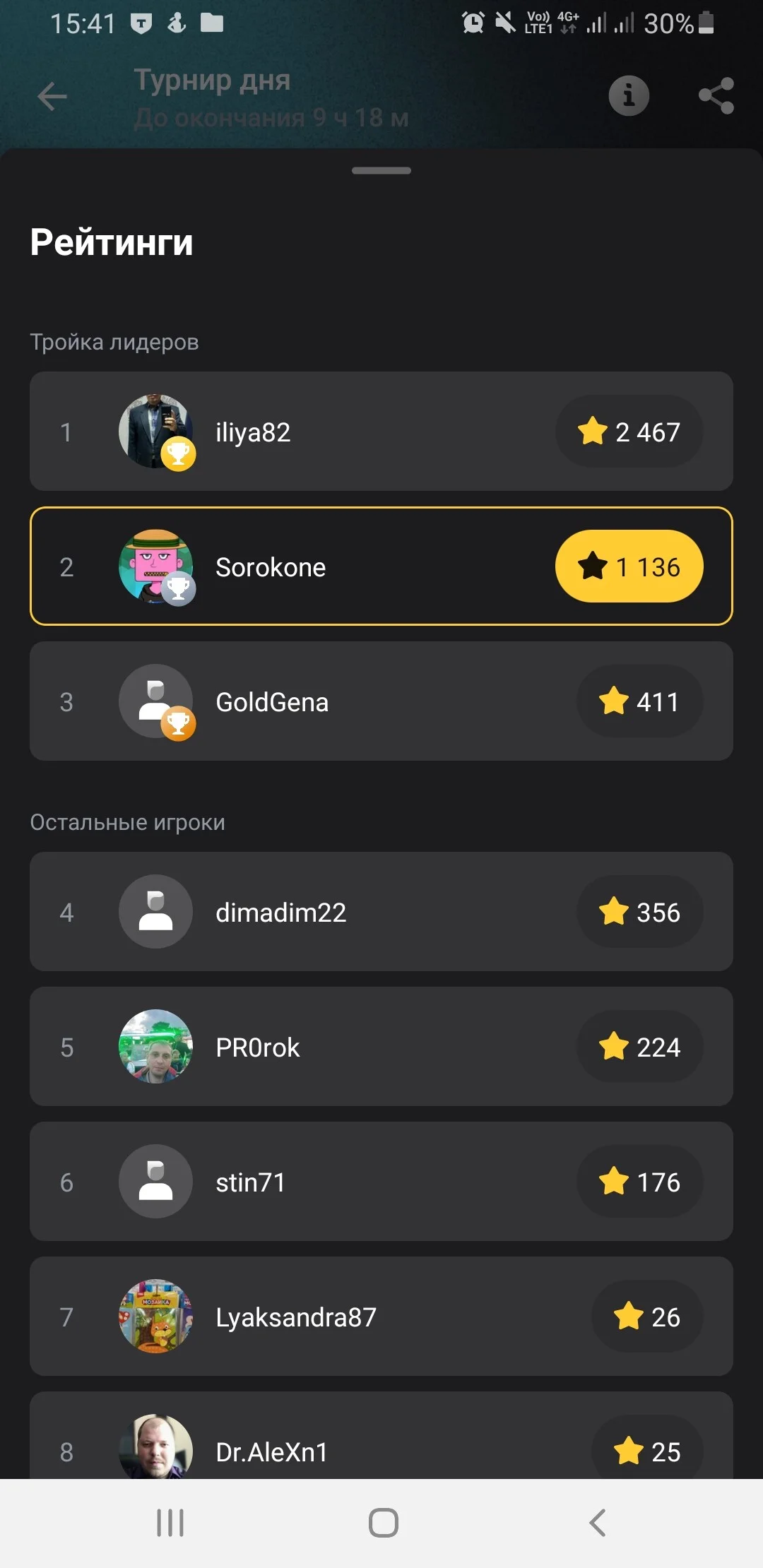The height and width of the screenshot is (1568, 763).
Task: Open iliya82's player row
Action: [x=381, y=432]
